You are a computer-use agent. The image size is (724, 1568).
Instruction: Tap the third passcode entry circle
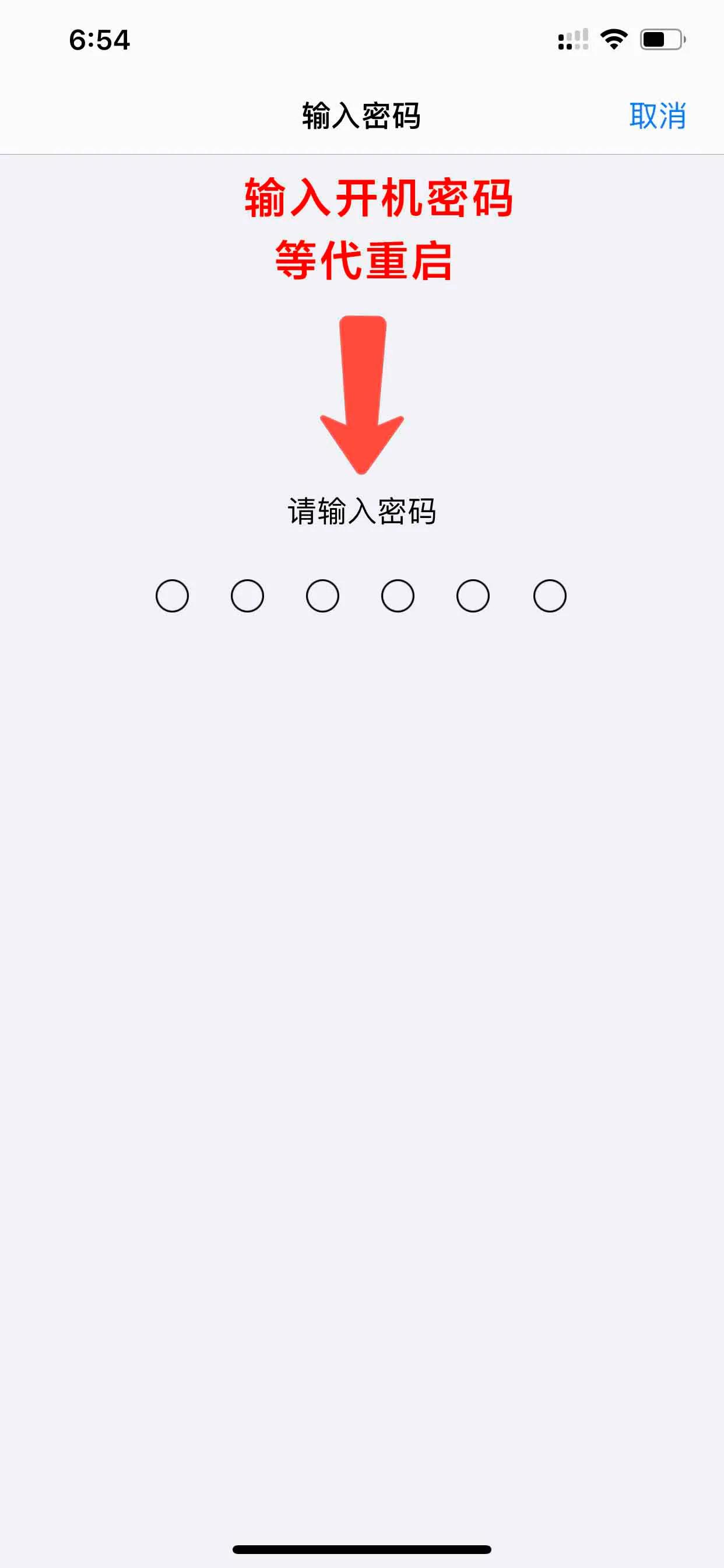(x=322, y=596)
